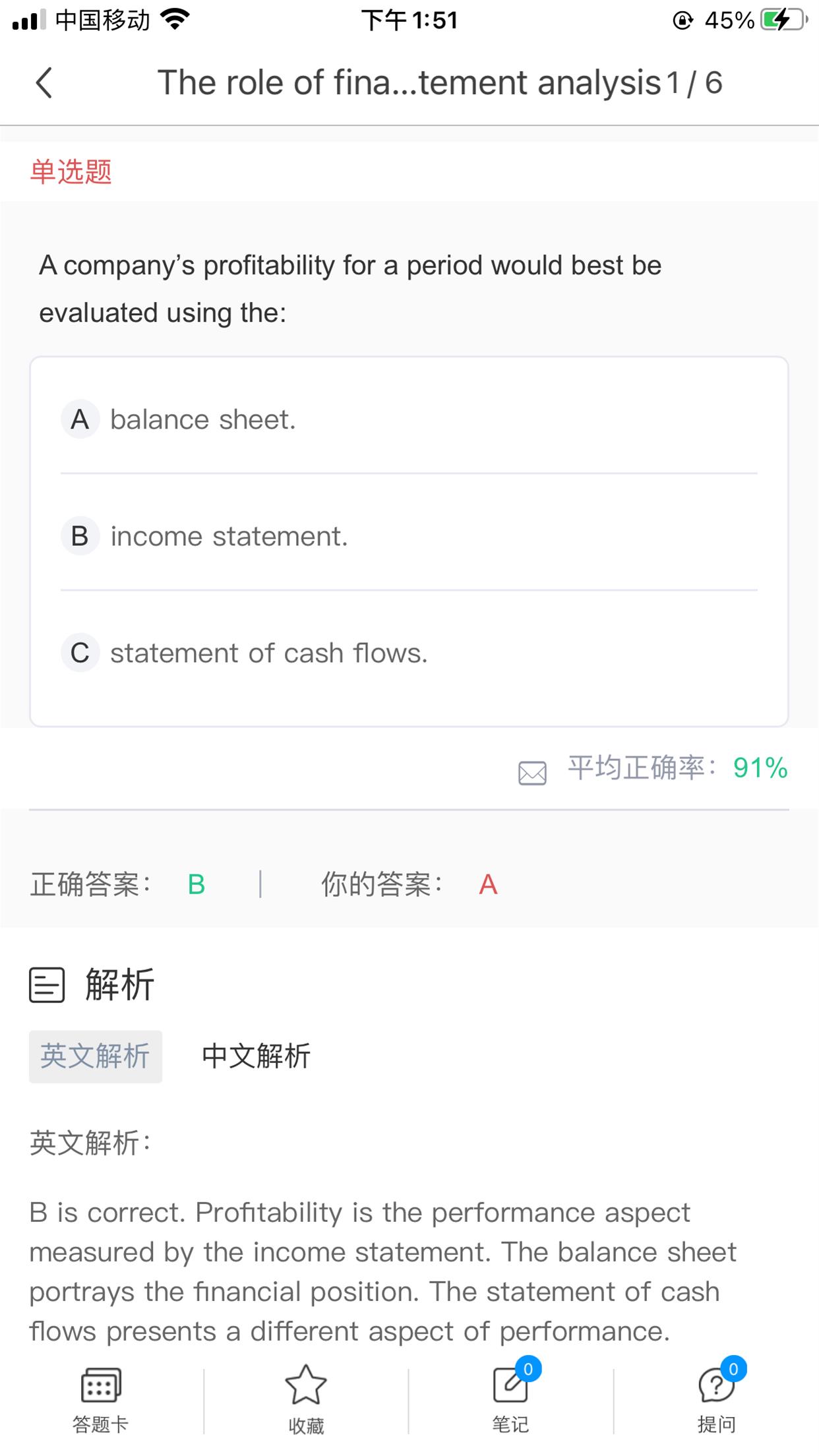
Task: Tap the envelope feedback icon
Action: tap(532, 772)
